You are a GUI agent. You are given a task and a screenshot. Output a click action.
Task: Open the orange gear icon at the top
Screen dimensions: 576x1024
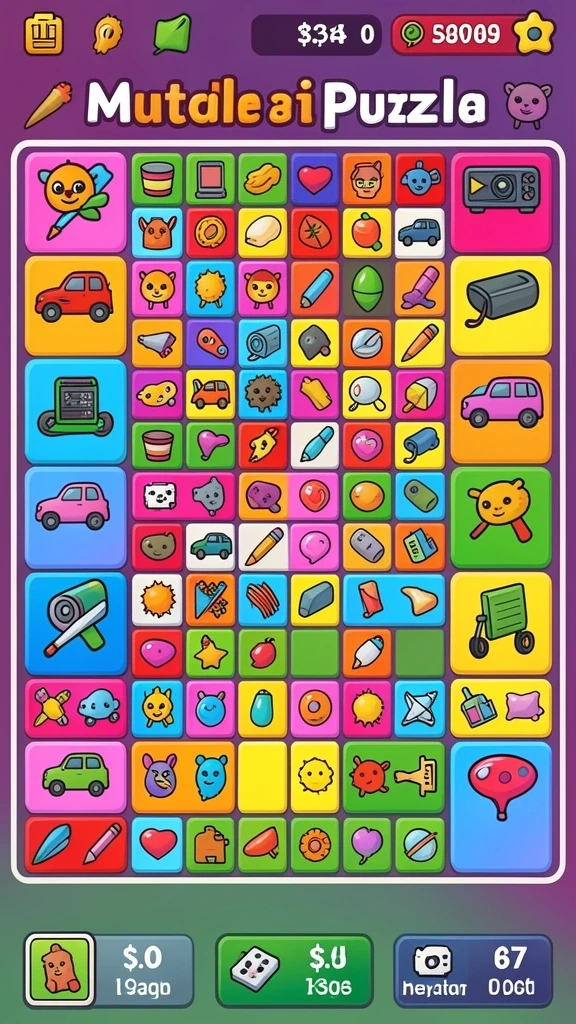point(108,34)
